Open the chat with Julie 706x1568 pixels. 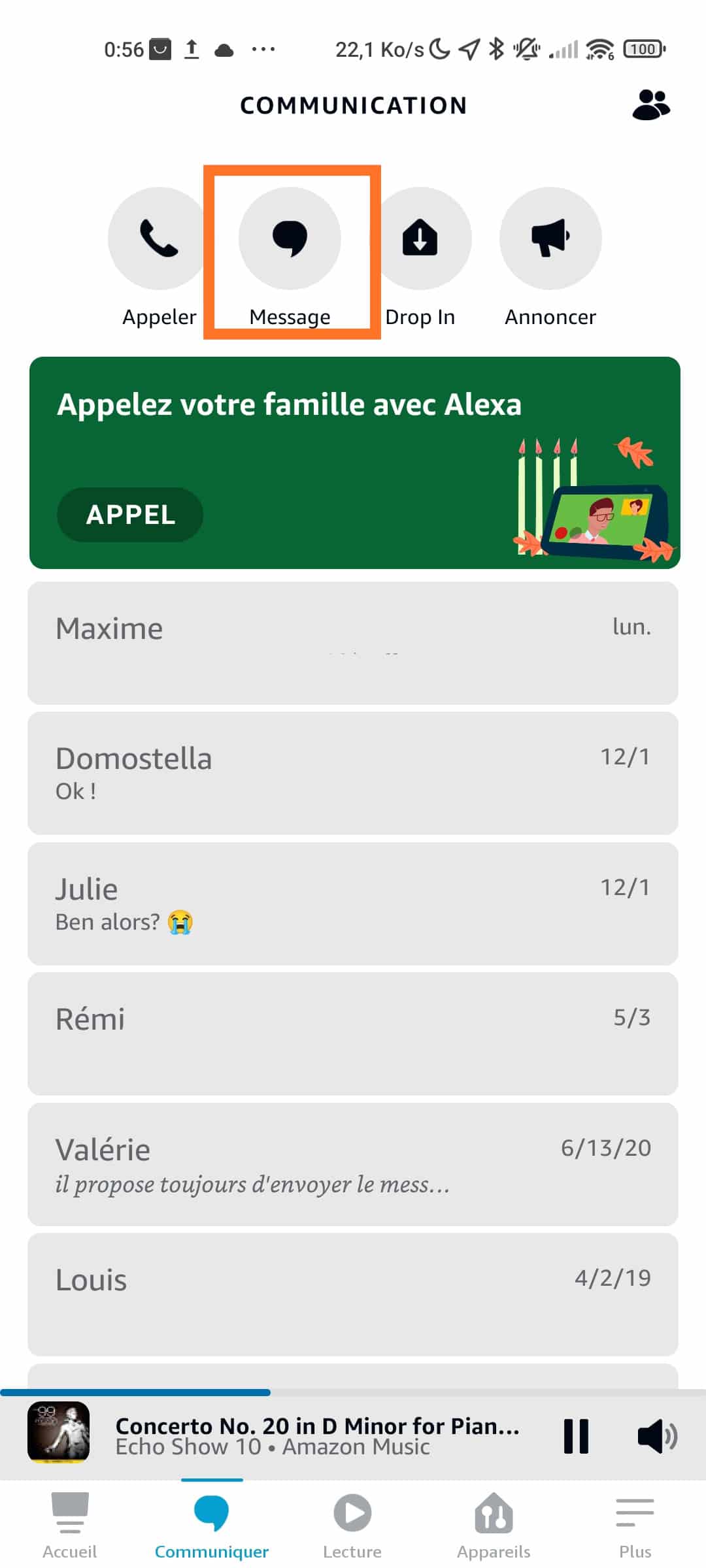coord(353,904)
